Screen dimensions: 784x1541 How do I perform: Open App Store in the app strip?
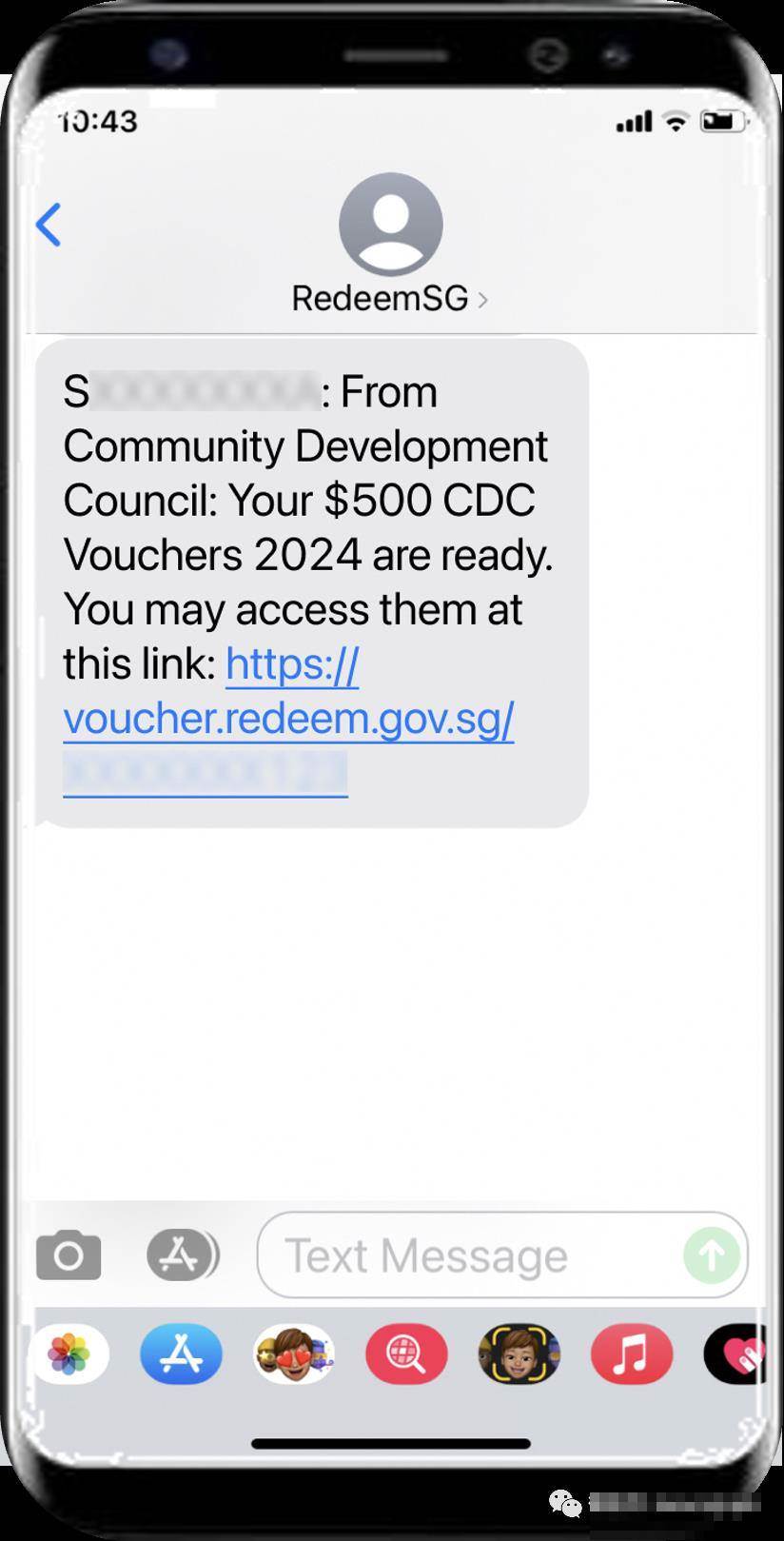tap(181, 1353)
